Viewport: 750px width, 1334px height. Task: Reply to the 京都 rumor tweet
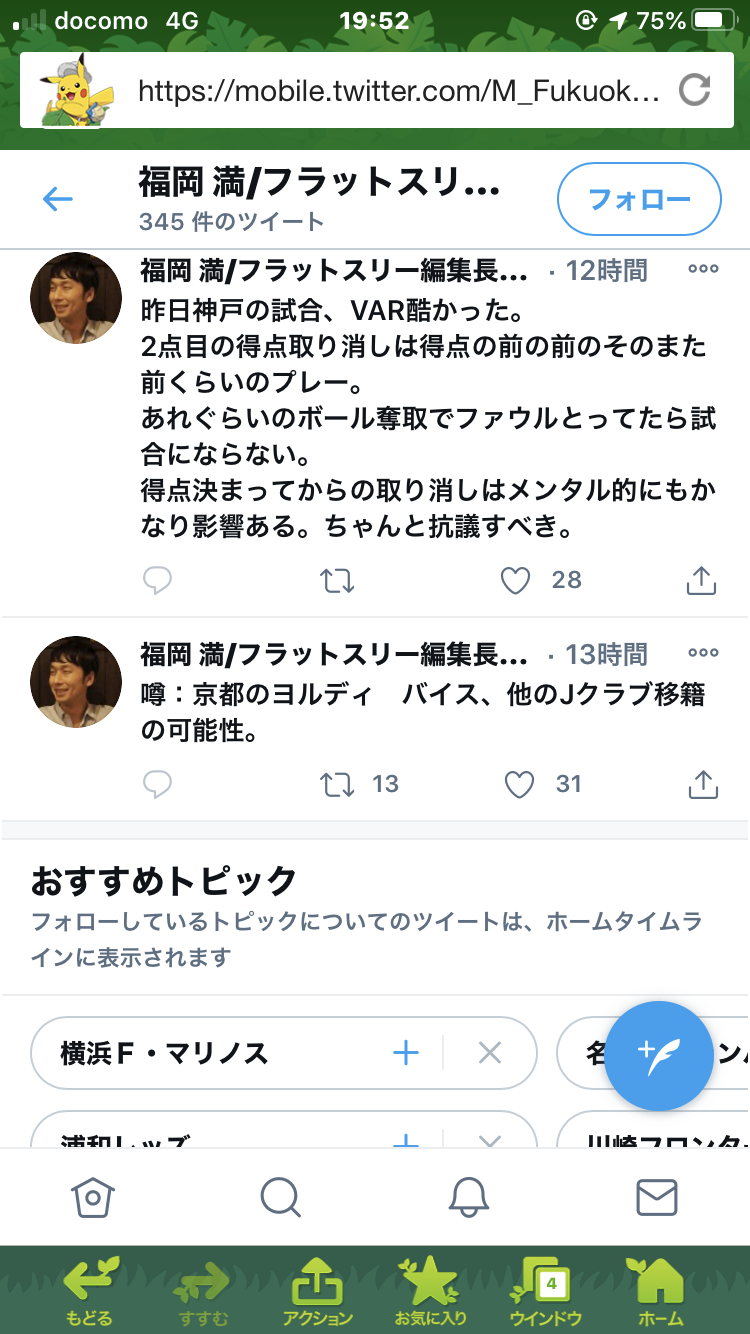[x=157, y=784]
